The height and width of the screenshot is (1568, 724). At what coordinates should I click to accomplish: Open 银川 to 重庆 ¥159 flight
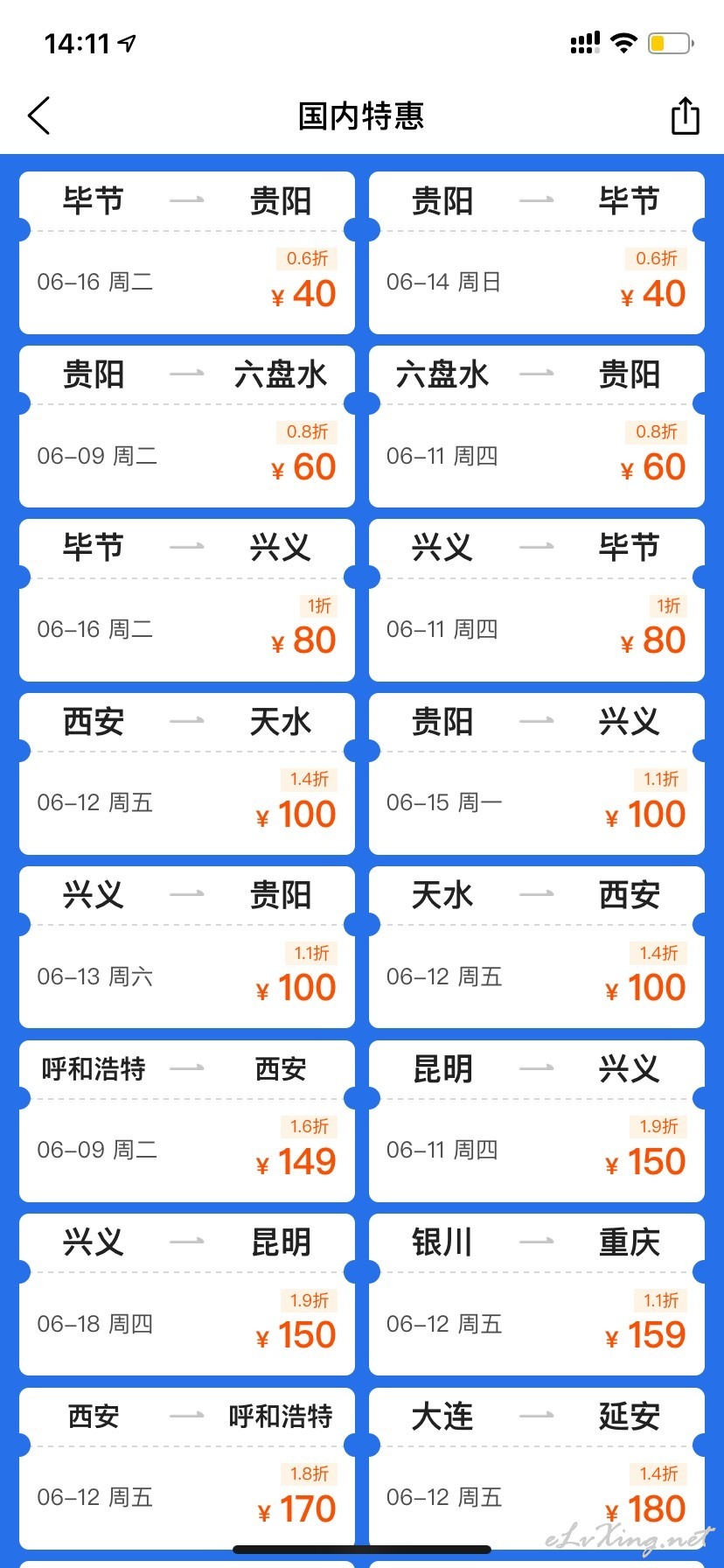coord(537,1294)
